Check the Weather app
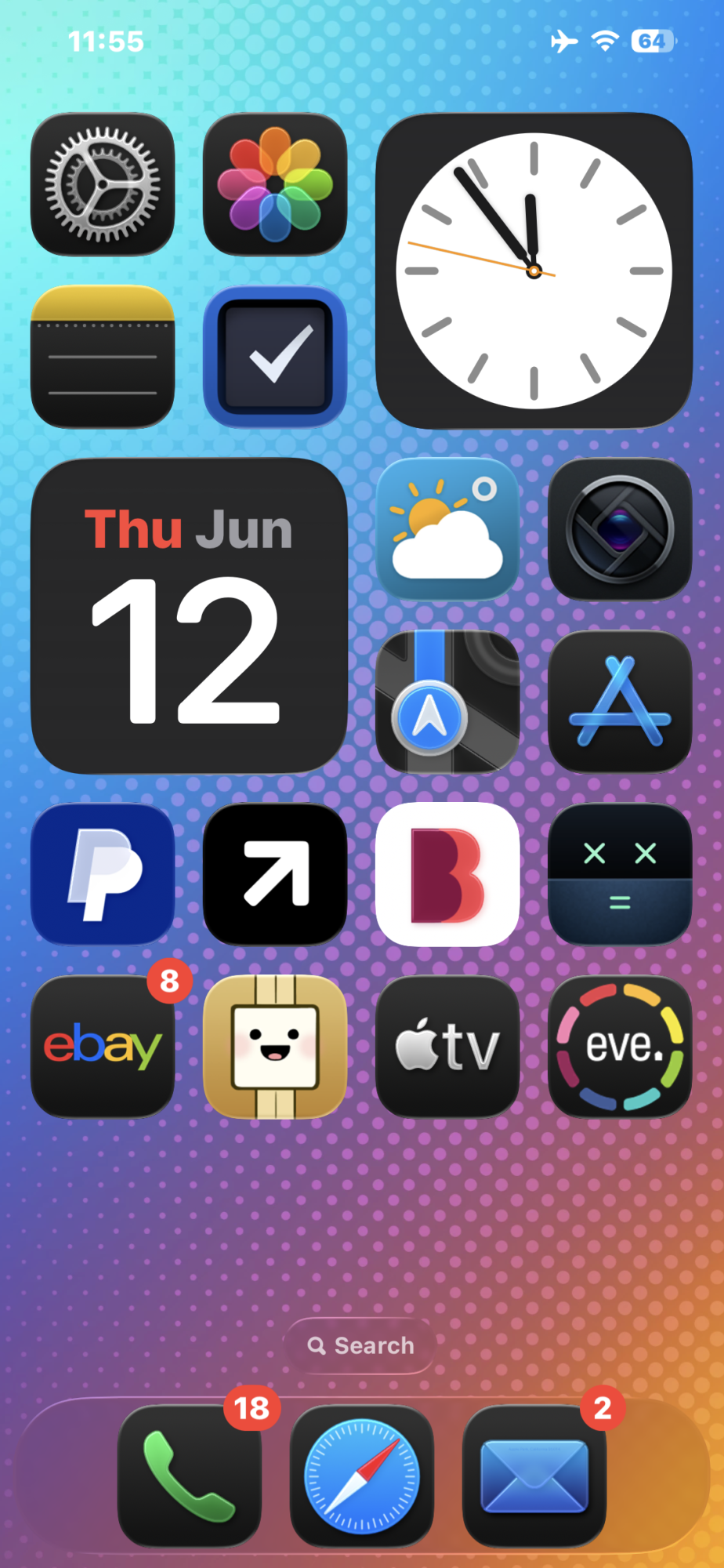 (x=447, y=529)
